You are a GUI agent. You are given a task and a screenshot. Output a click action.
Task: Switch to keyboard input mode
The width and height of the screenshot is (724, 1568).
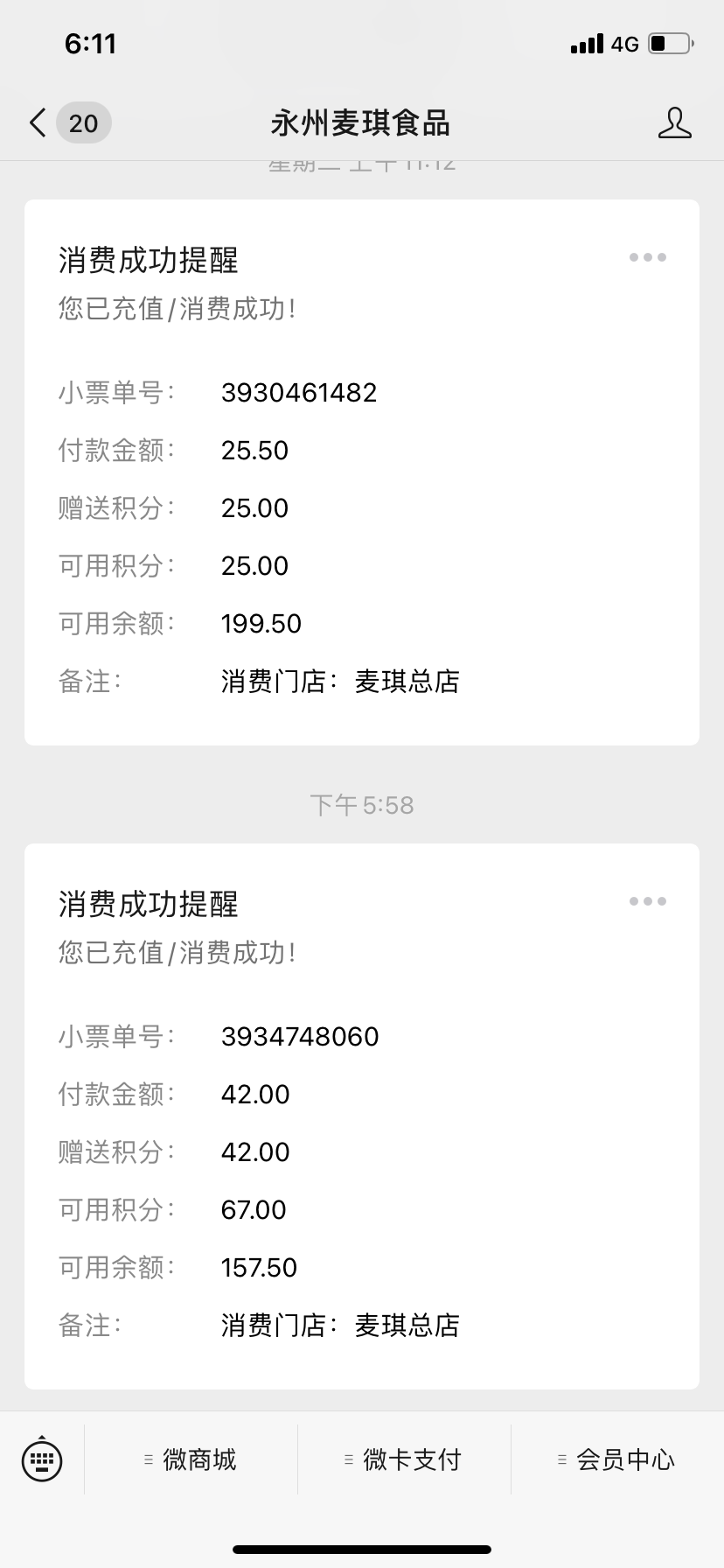[x=42, y=1459]
